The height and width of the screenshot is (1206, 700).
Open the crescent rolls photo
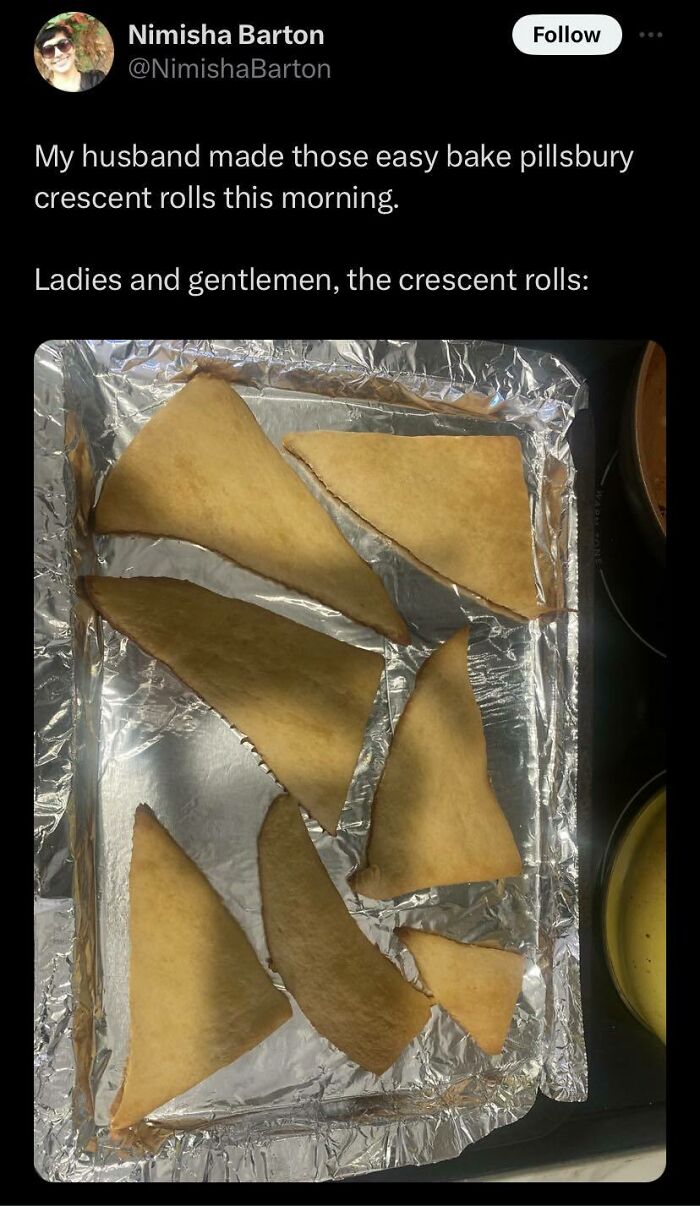coord(350,761)
